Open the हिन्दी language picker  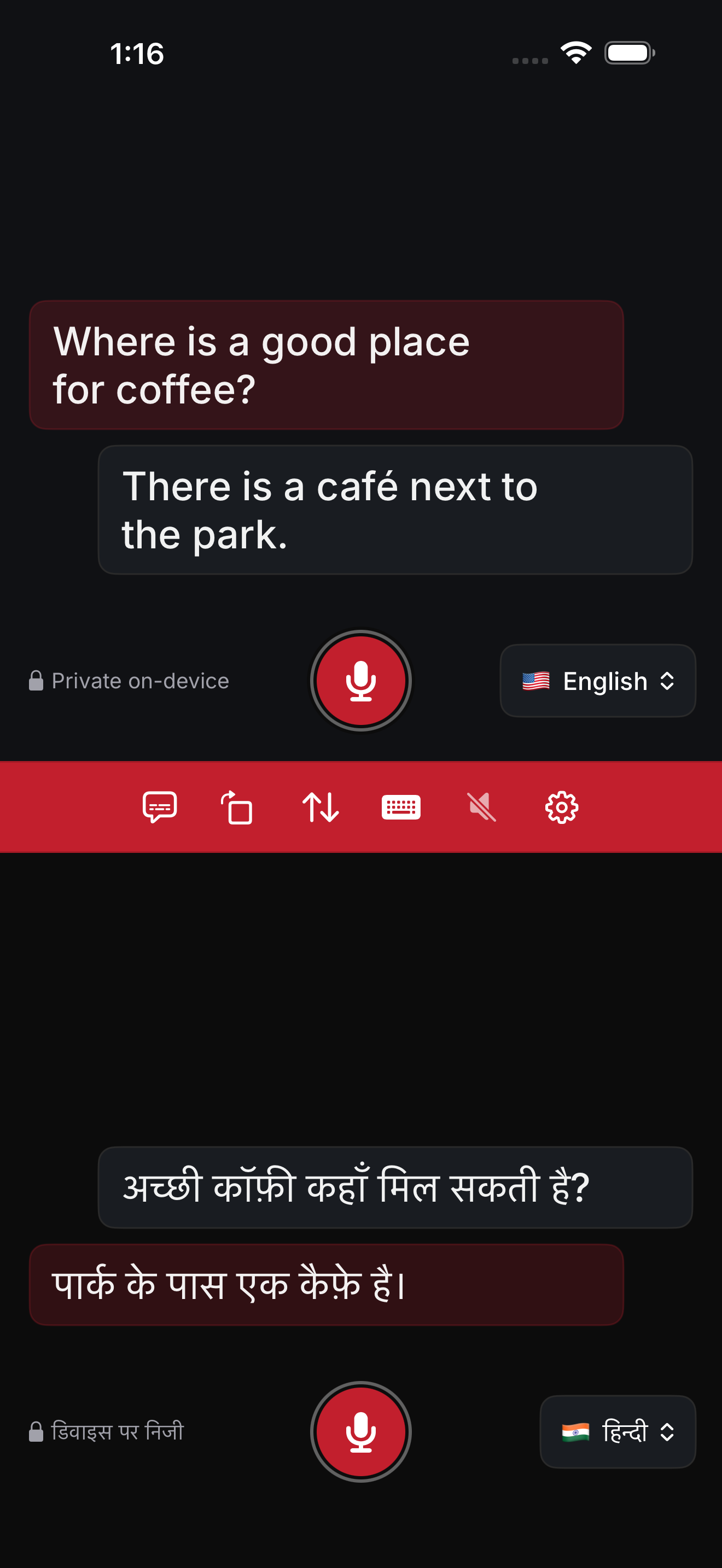click(x=618, y=1432)
